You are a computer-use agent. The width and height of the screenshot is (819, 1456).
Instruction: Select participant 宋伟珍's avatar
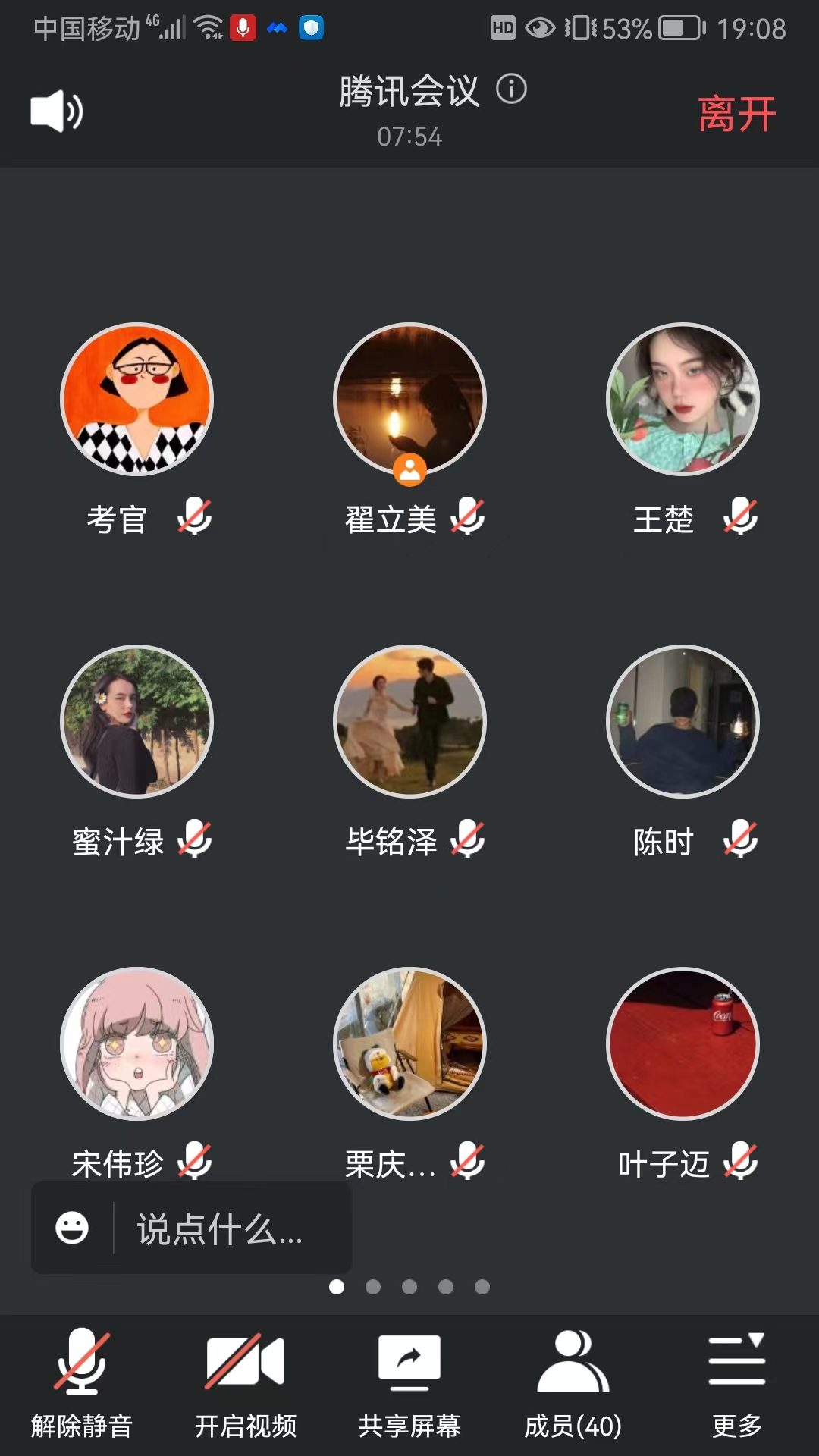point(136,1043)
